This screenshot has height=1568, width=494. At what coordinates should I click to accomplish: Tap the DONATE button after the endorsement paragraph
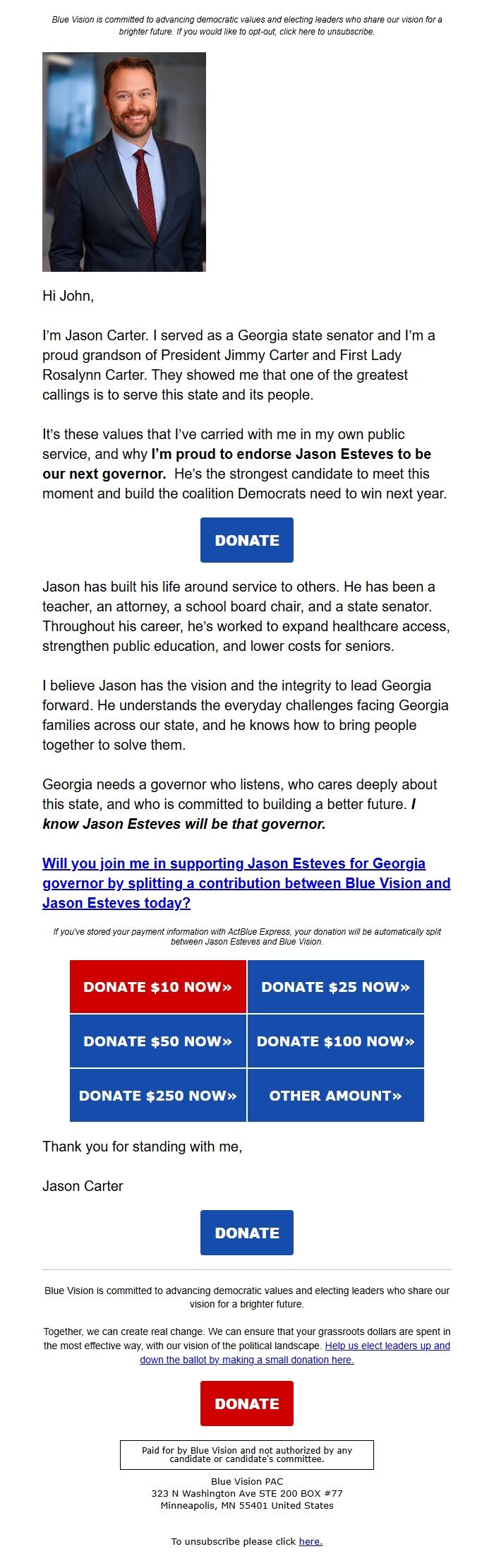point(247,540)
